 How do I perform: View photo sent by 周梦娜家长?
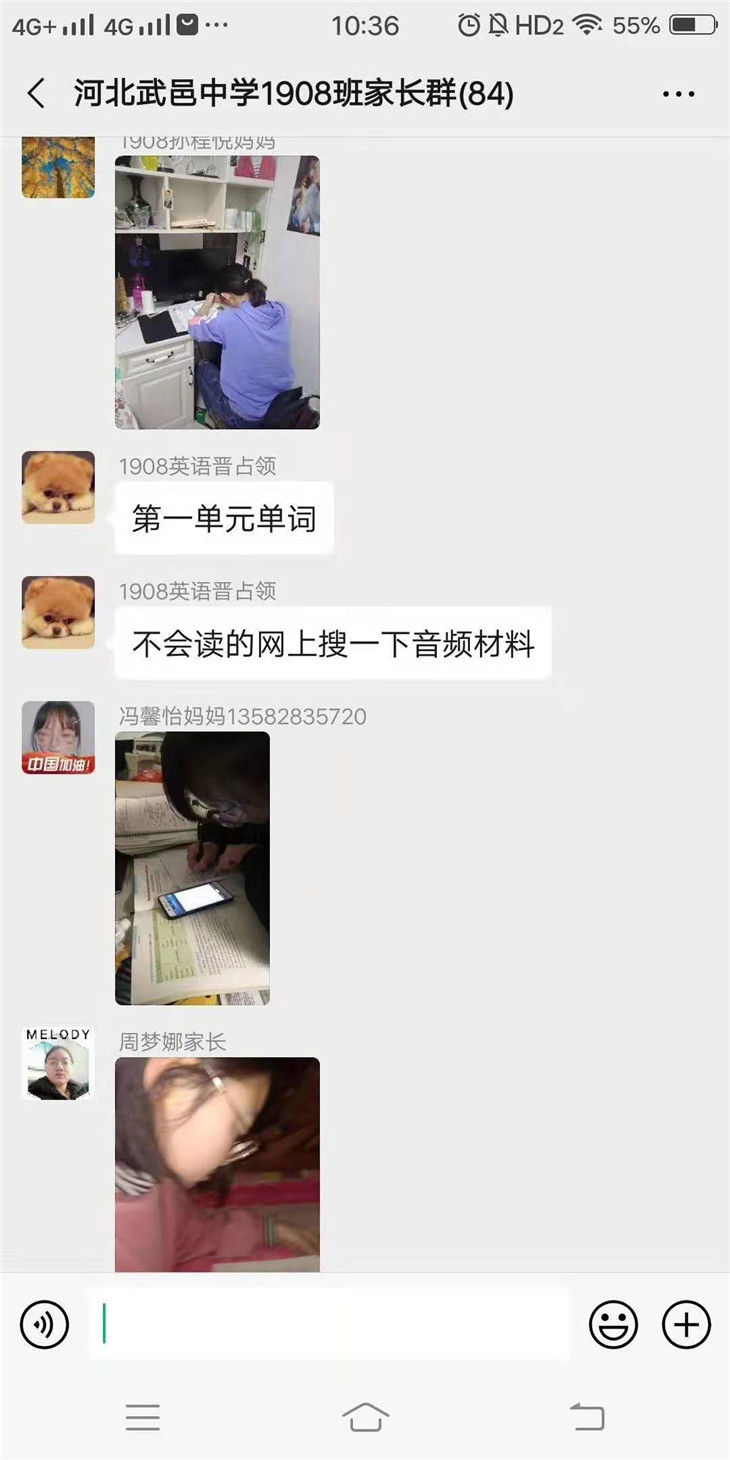coord(217,1164)
